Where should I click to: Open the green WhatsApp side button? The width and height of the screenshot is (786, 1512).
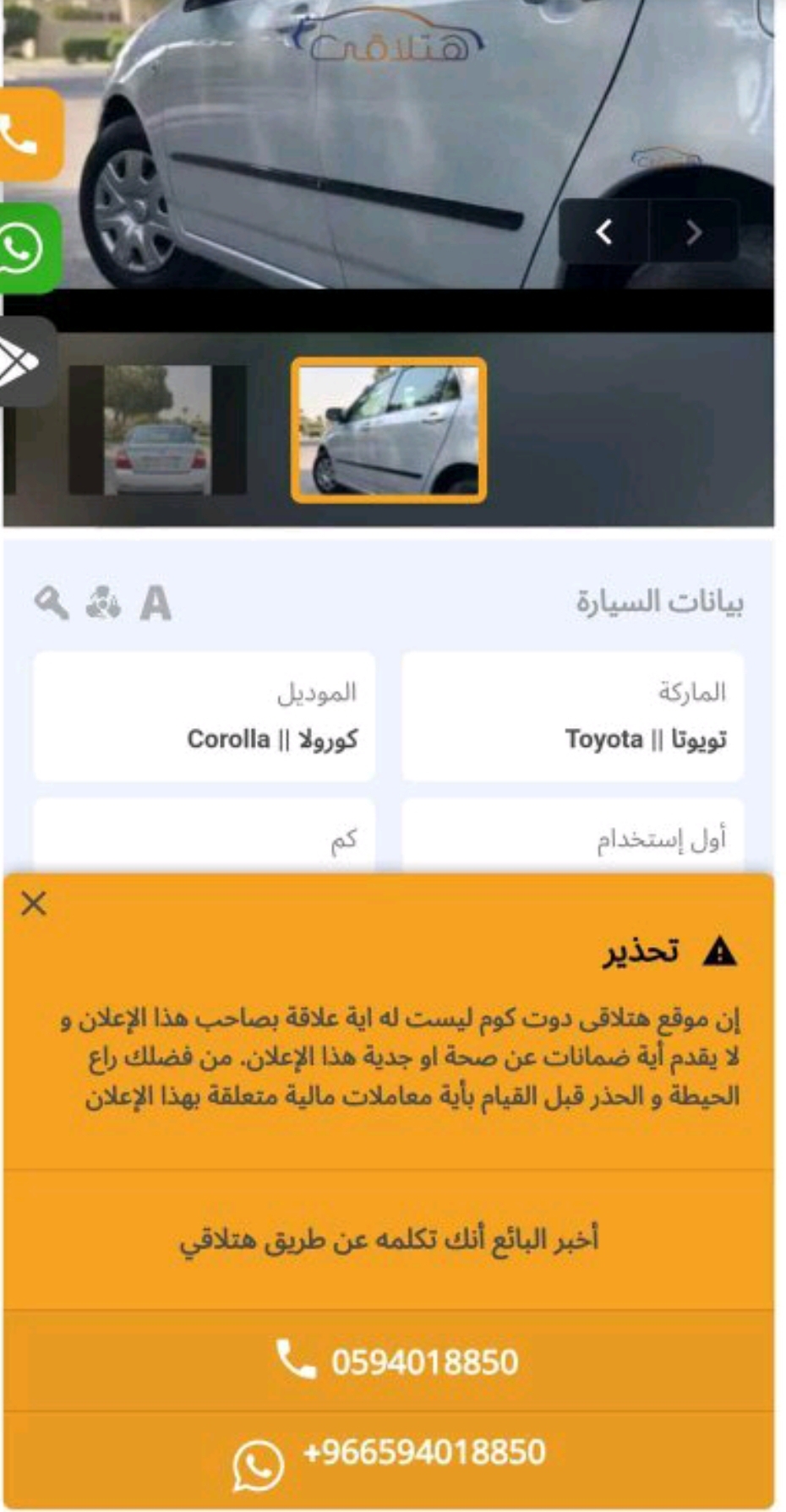(x=27, y=248)
